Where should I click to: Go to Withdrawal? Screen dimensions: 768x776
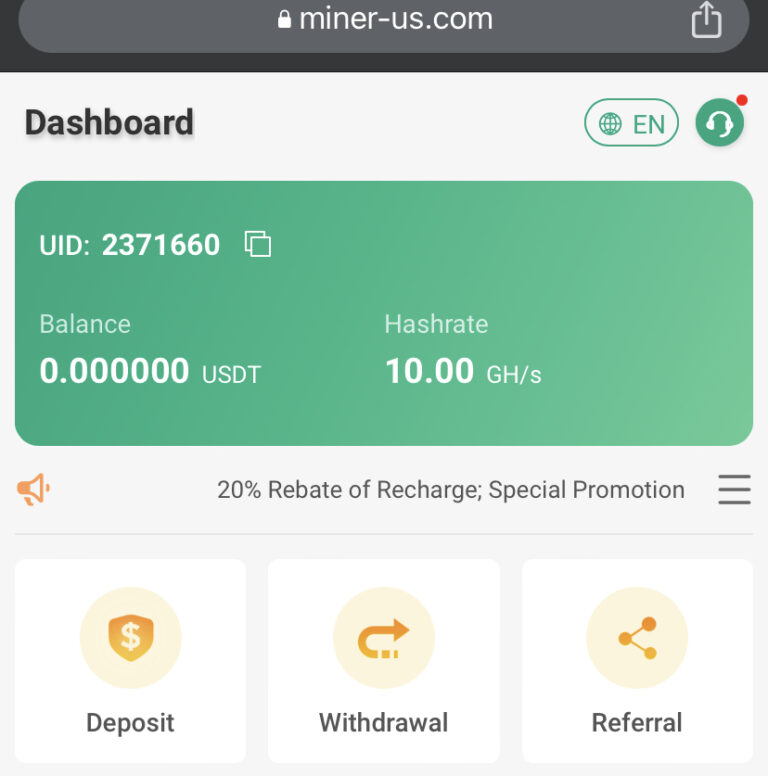pos(383,661)
